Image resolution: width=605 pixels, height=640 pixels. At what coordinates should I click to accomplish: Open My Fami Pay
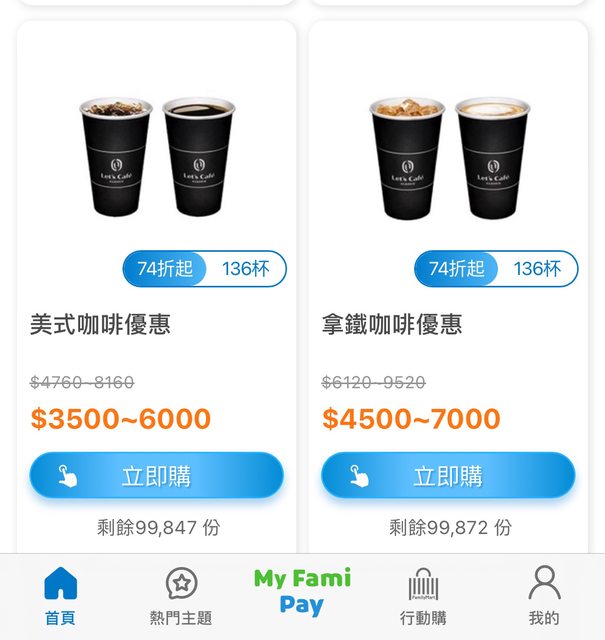[x=302, y=591]
